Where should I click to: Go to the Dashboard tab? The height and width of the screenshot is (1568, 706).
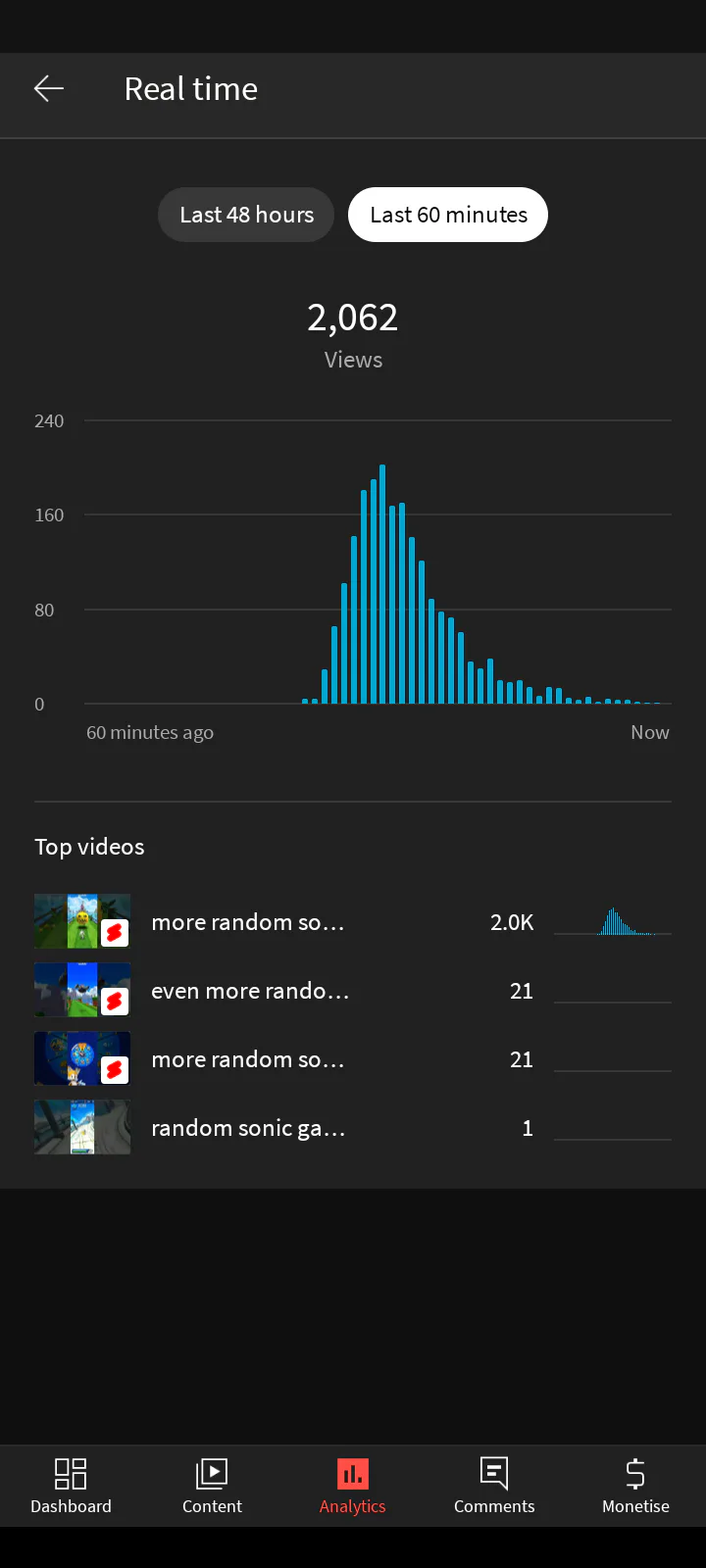[71, 1486]
